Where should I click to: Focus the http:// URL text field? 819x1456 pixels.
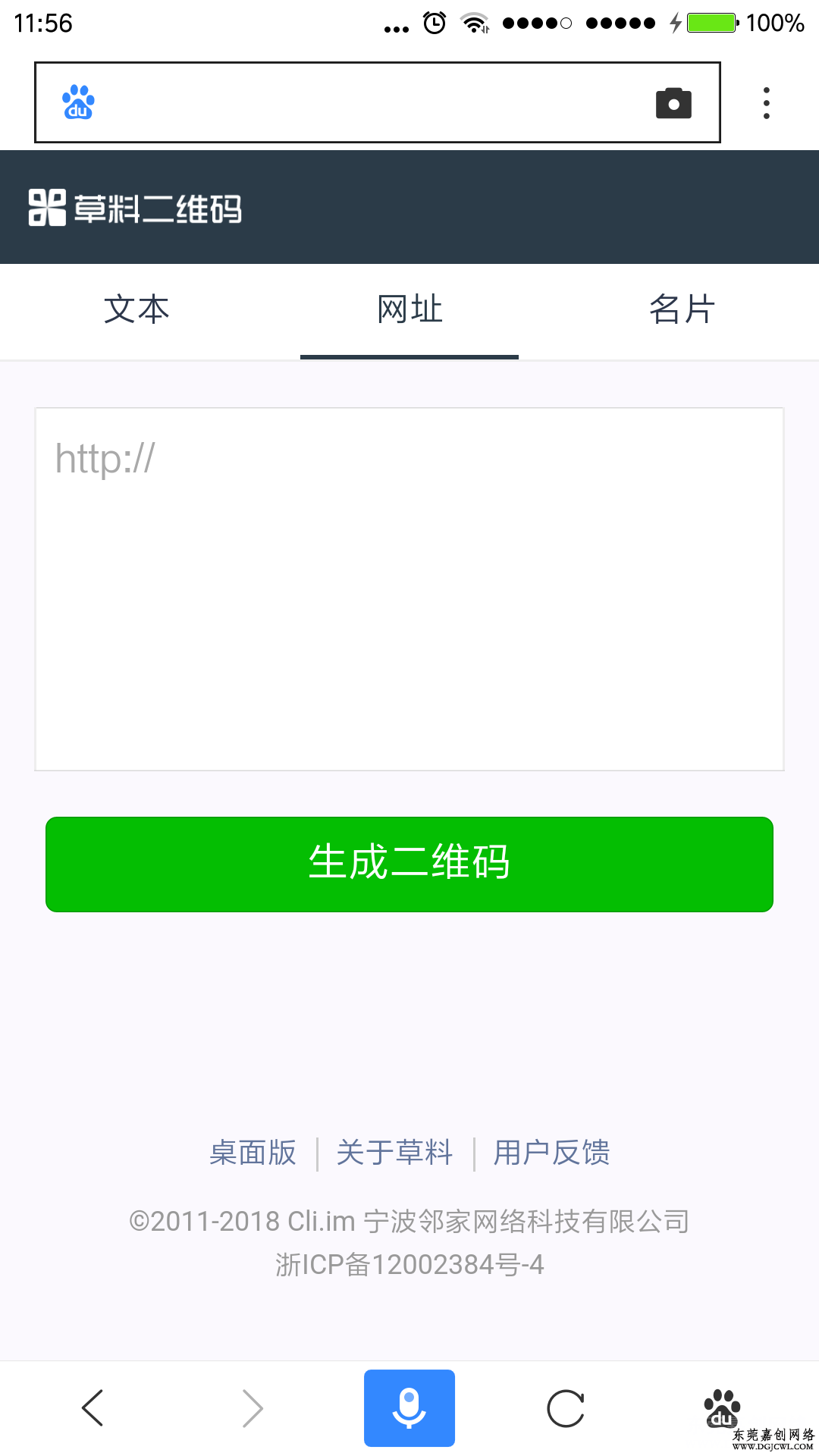pos(409,589)
